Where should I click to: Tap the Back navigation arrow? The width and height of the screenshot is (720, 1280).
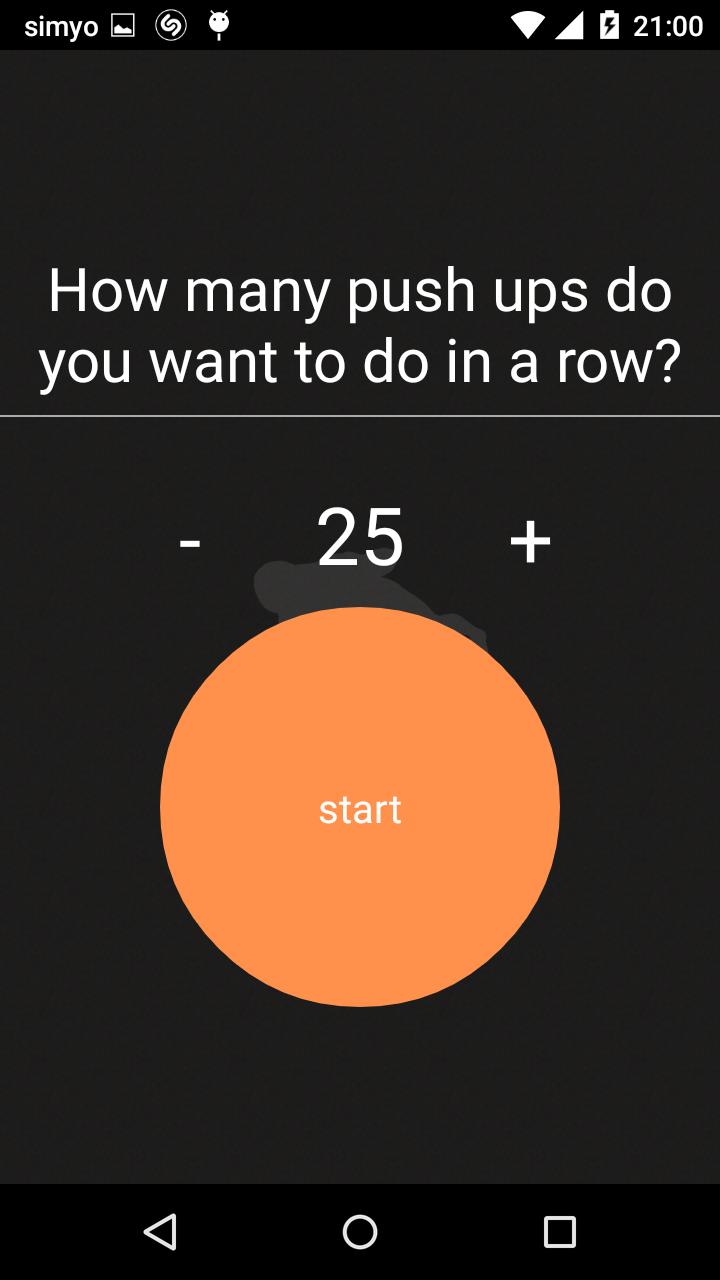161,1232
